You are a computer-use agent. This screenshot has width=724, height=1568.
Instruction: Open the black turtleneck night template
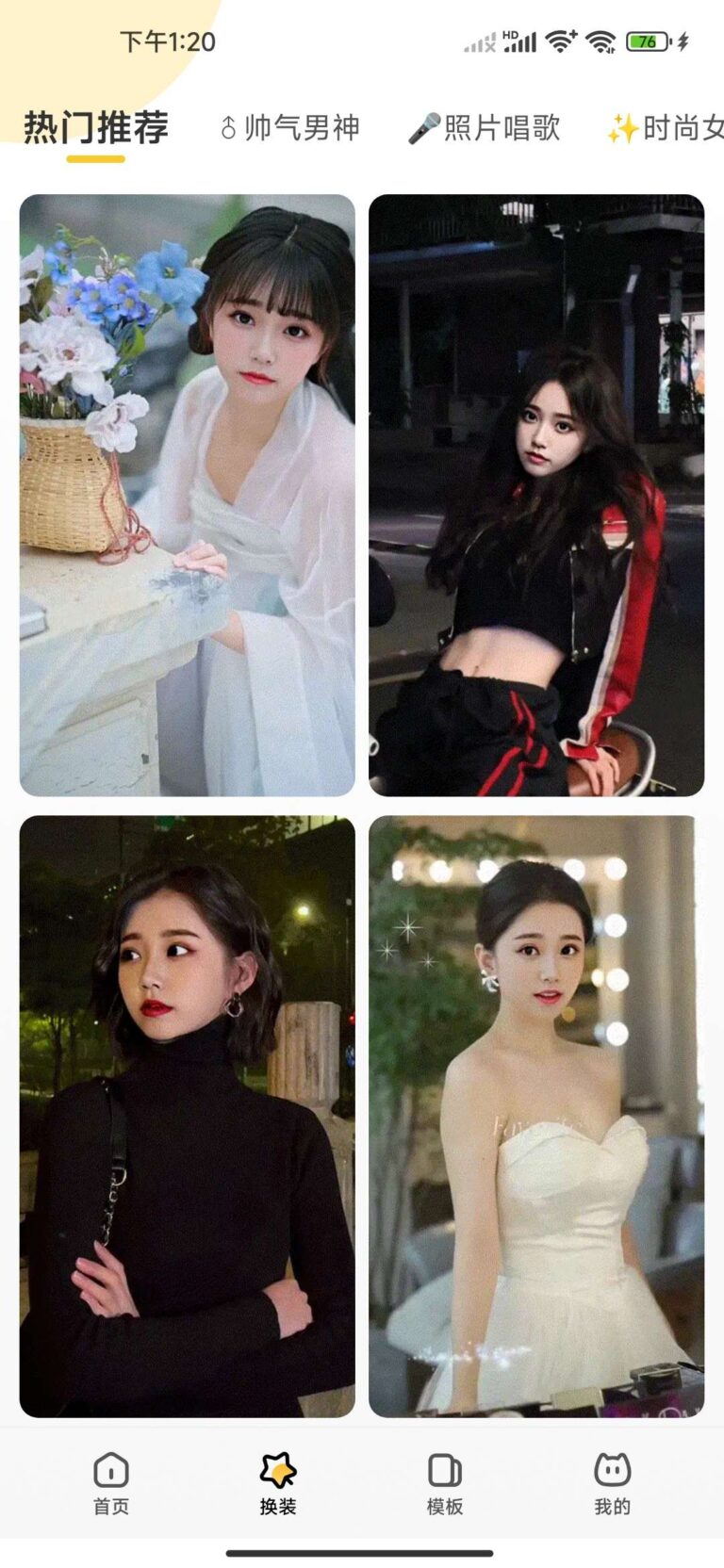click(x=188, y=1117)
